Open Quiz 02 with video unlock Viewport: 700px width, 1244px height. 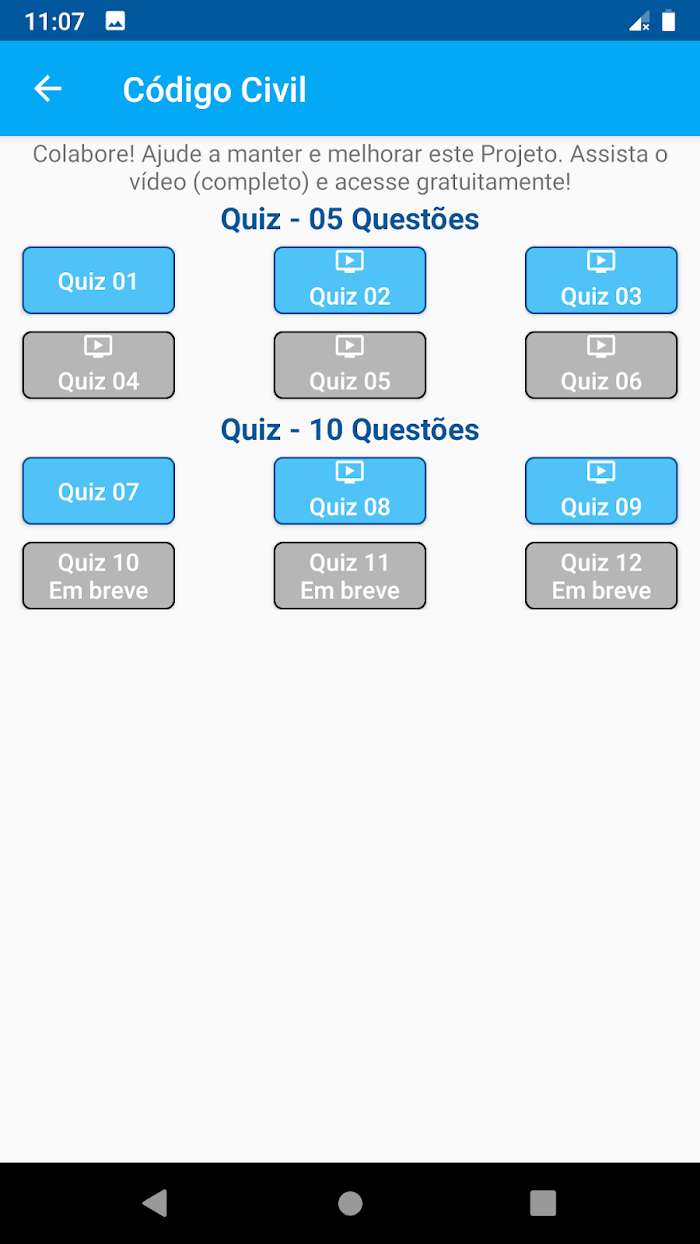350,281
